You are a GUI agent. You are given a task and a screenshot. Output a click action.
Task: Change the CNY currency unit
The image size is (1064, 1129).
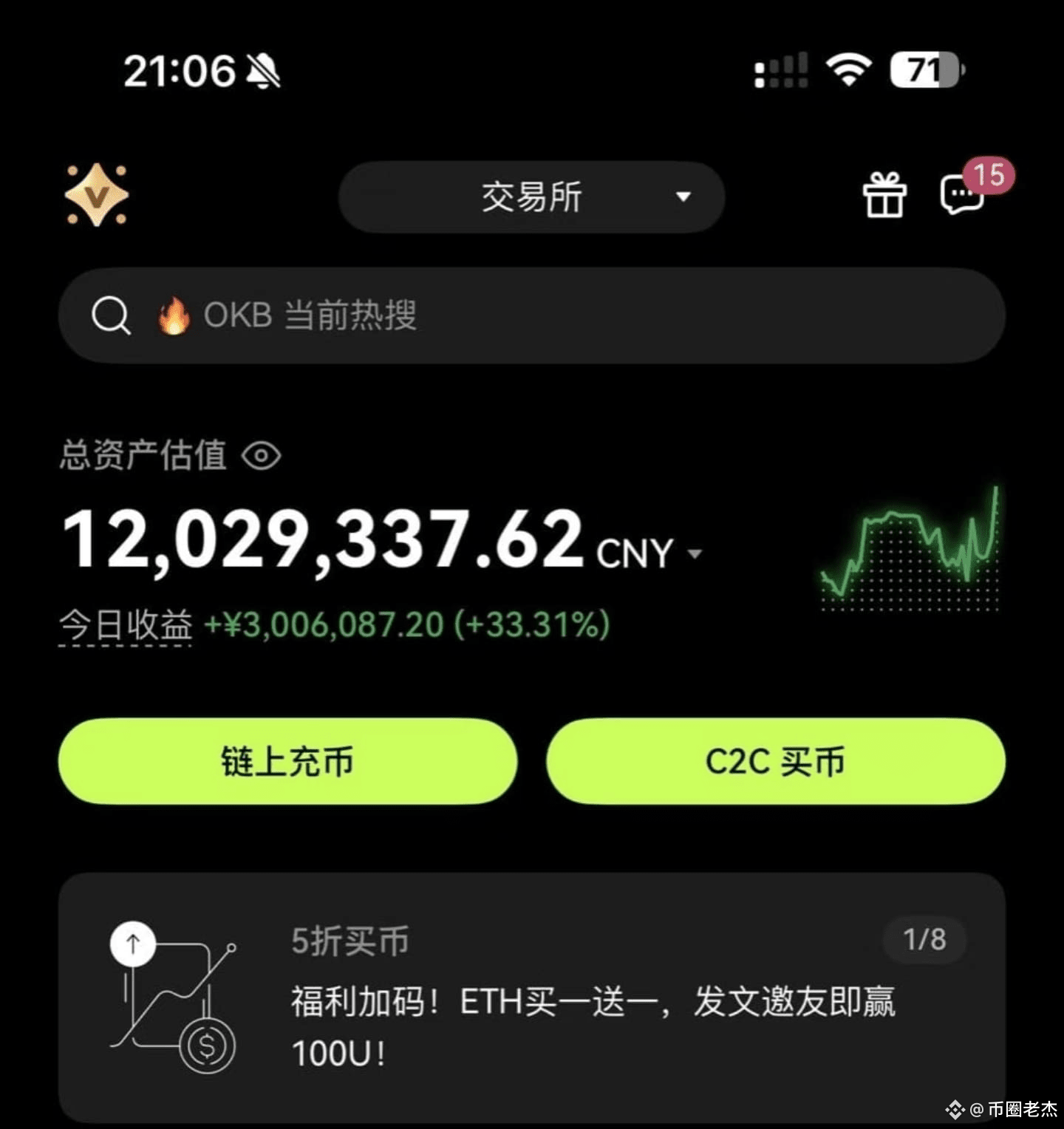coord(649,553)
